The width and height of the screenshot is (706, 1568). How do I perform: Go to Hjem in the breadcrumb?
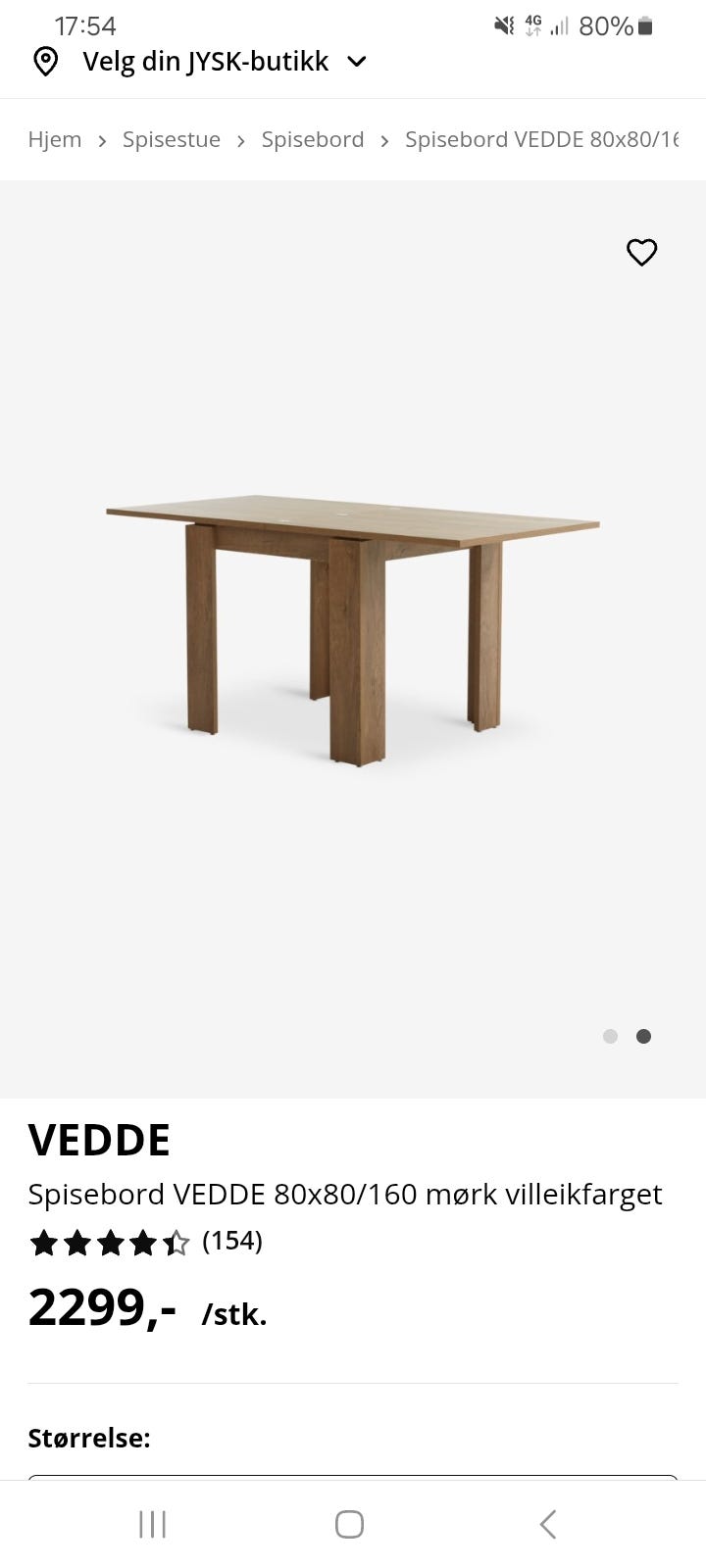[55, 139]
